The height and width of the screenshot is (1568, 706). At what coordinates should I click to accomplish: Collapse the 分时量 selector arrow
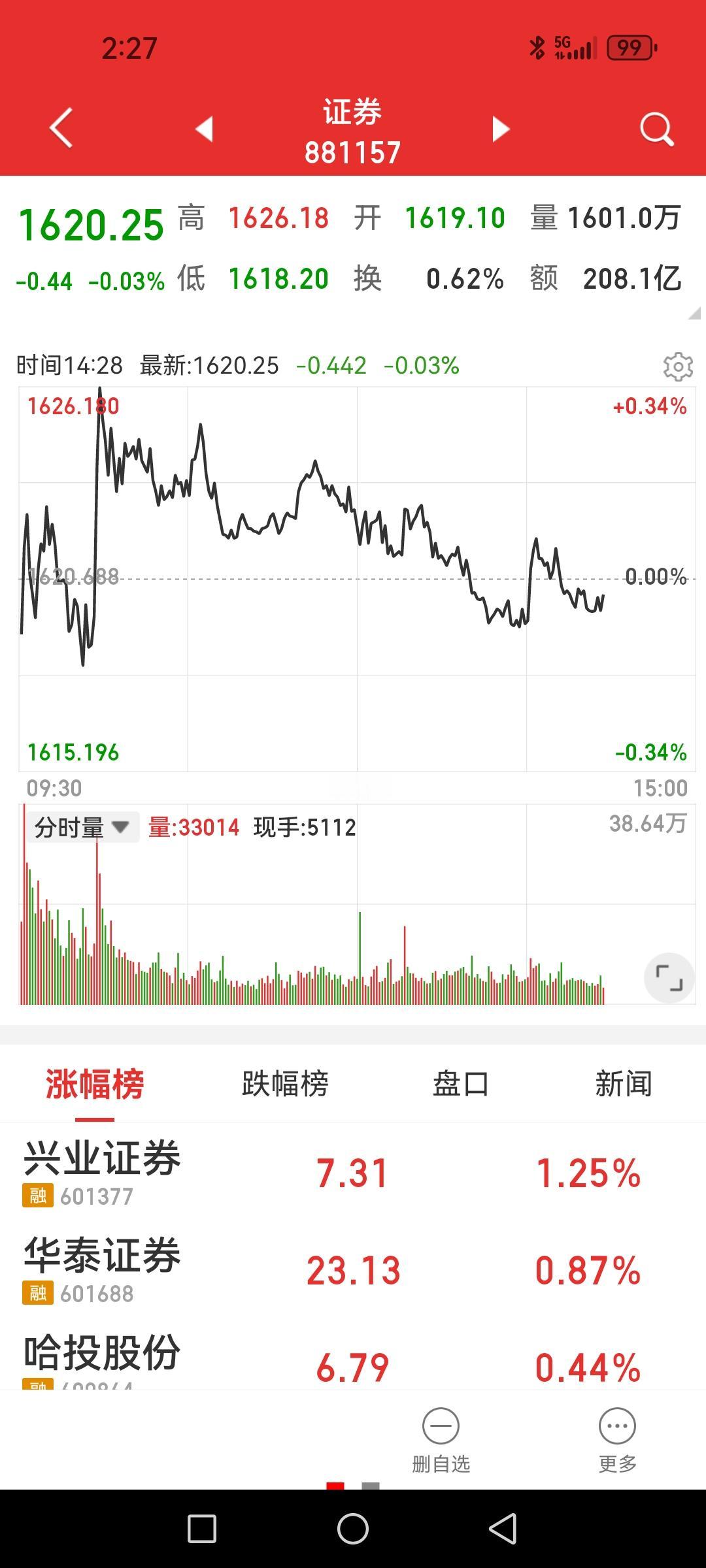(x=122, y=828)
